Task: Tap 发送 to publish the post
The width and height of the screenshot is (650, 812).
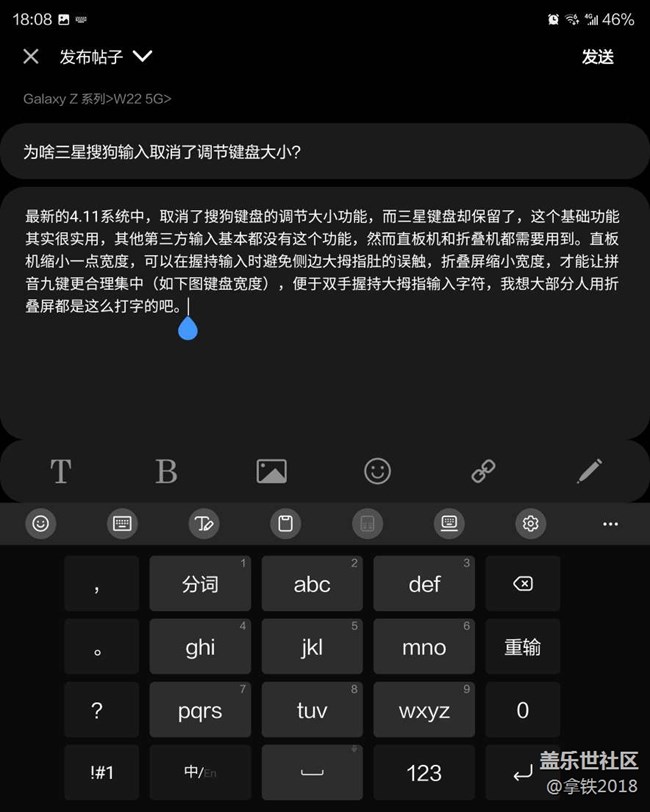Action: click(x=597, y=57)
